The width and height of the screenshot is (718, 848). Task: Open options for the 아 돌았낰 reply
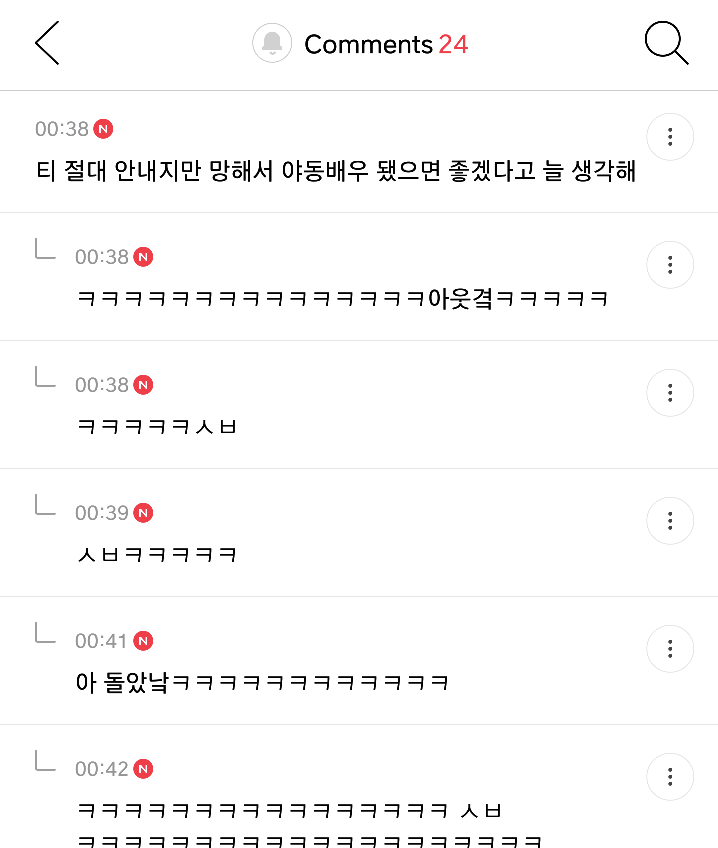click(670, 649)
